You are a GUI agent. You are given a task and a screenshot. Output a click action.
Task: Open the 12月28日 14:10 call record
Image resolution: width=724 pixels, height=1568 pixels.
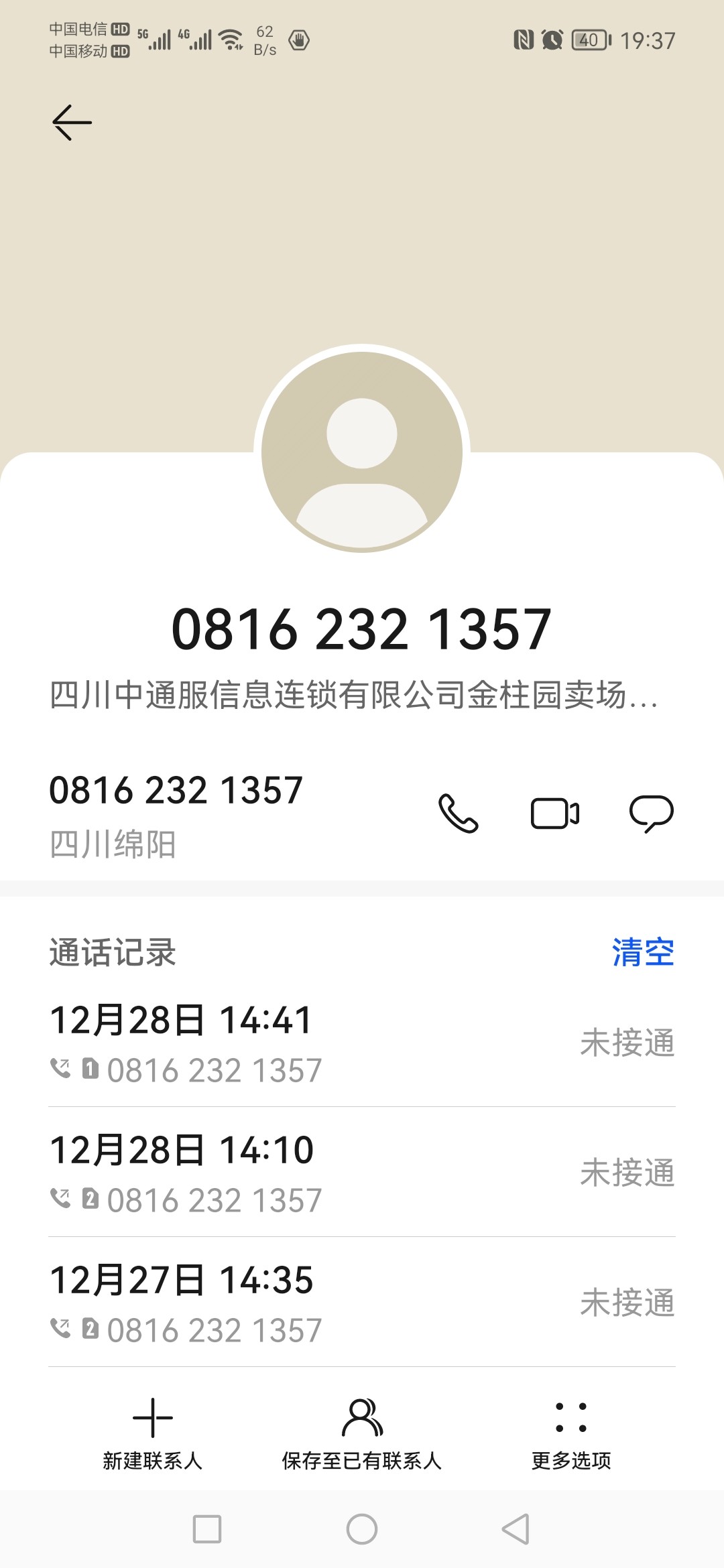(x=362, y=1173)
